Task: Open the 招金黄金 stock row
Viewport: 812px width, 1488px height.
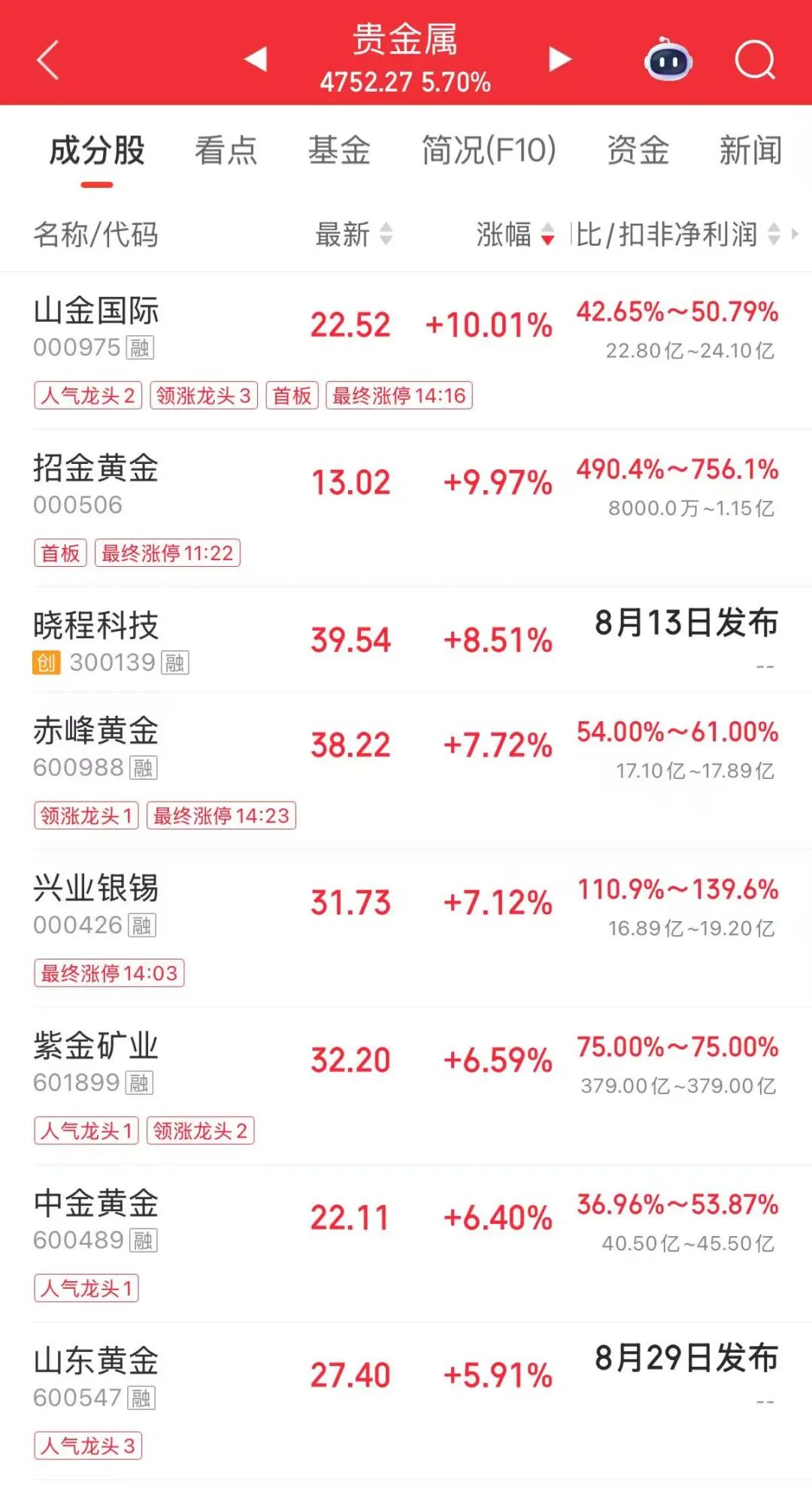Action: coord(406,508)
